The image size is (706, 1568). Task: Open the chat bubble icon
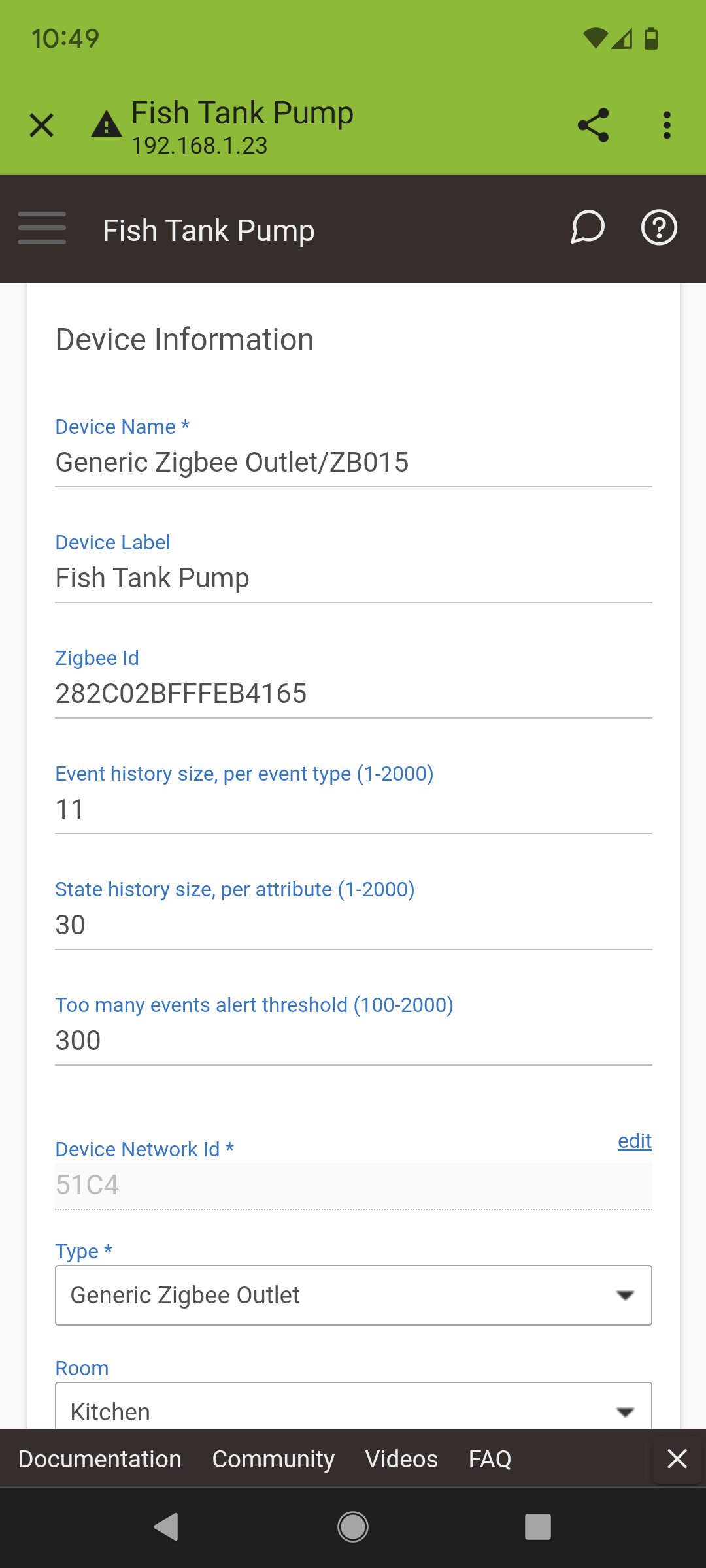tap(587, 227)
